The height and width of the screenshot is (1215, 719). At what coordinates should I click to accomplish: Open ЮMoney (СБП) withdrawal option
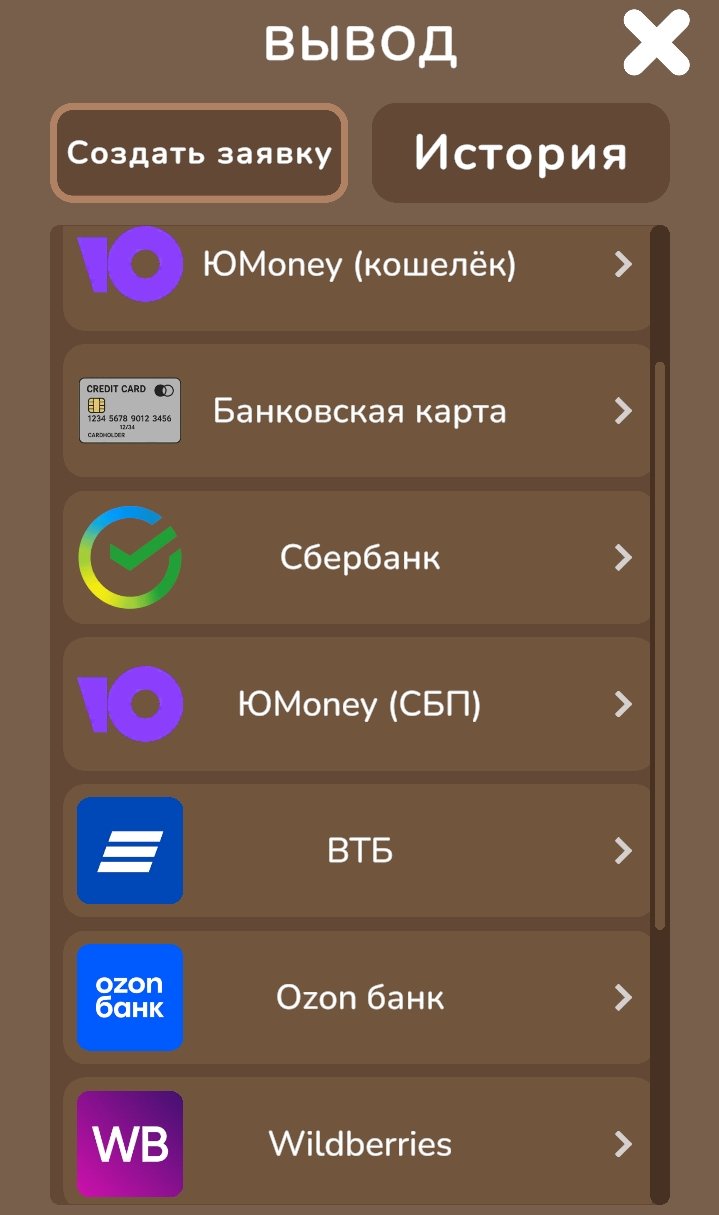point(358,704)
